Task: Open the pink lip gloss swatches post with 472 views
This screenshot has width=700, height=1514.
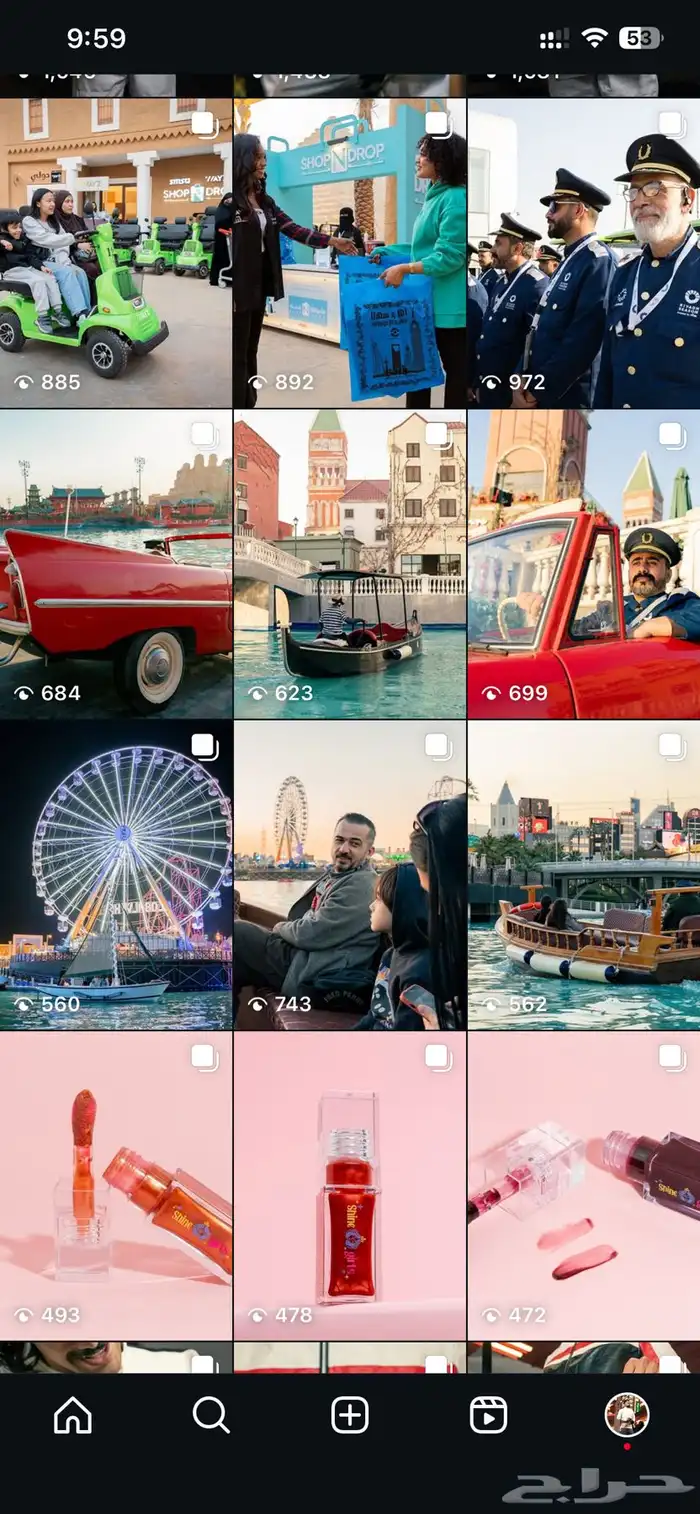Action: (x=584, y=1186)
